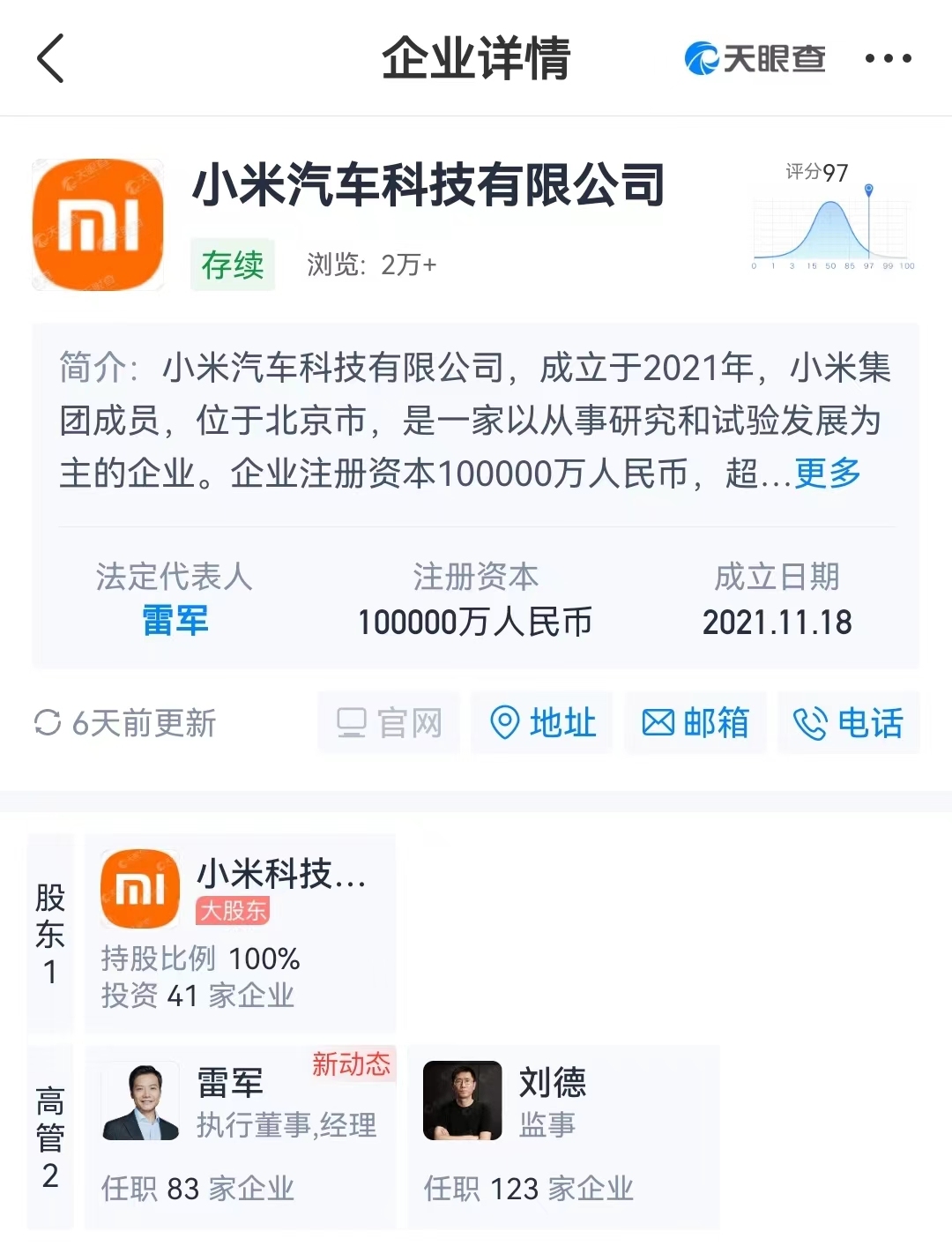Image resolution: width=952 pixels, height=1246 pixels.
Task: View the company 地址 address
Action: tap(542, 723)
